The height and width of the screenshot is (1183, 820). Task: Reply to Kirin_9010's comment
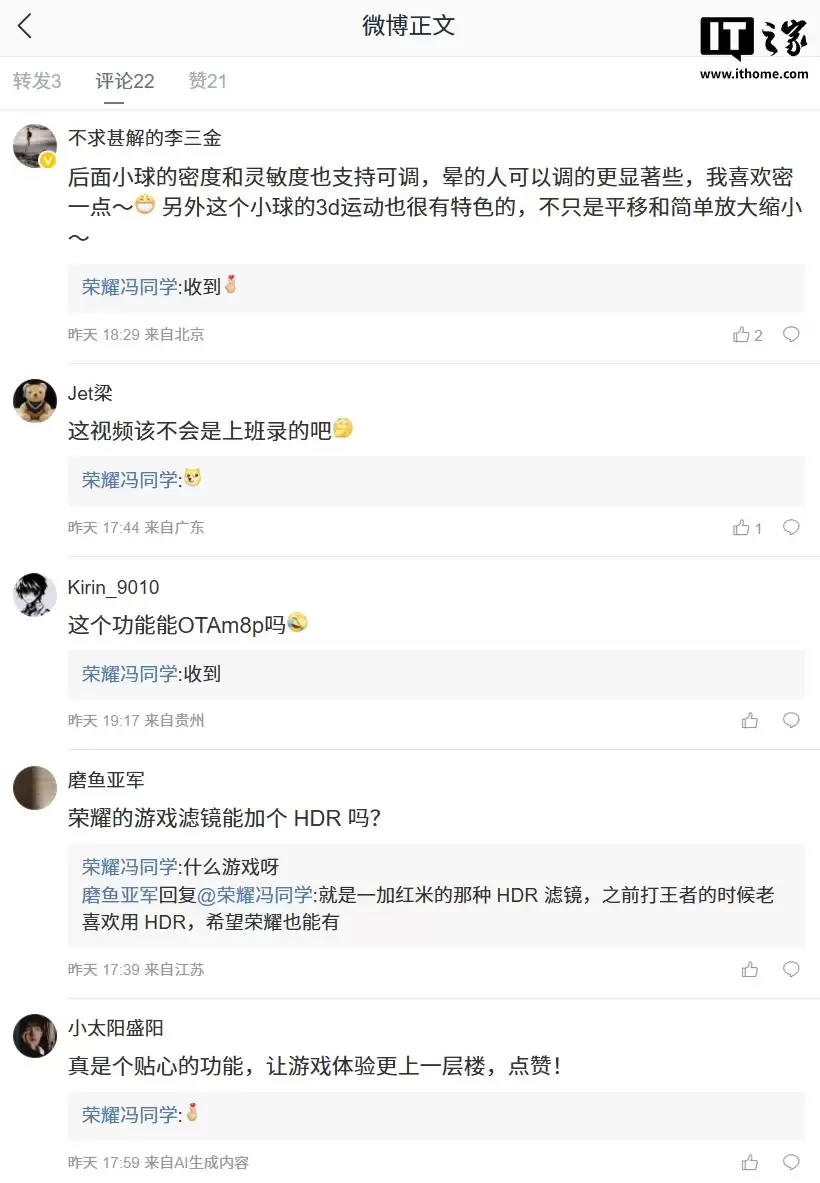(x=791, y=720)
